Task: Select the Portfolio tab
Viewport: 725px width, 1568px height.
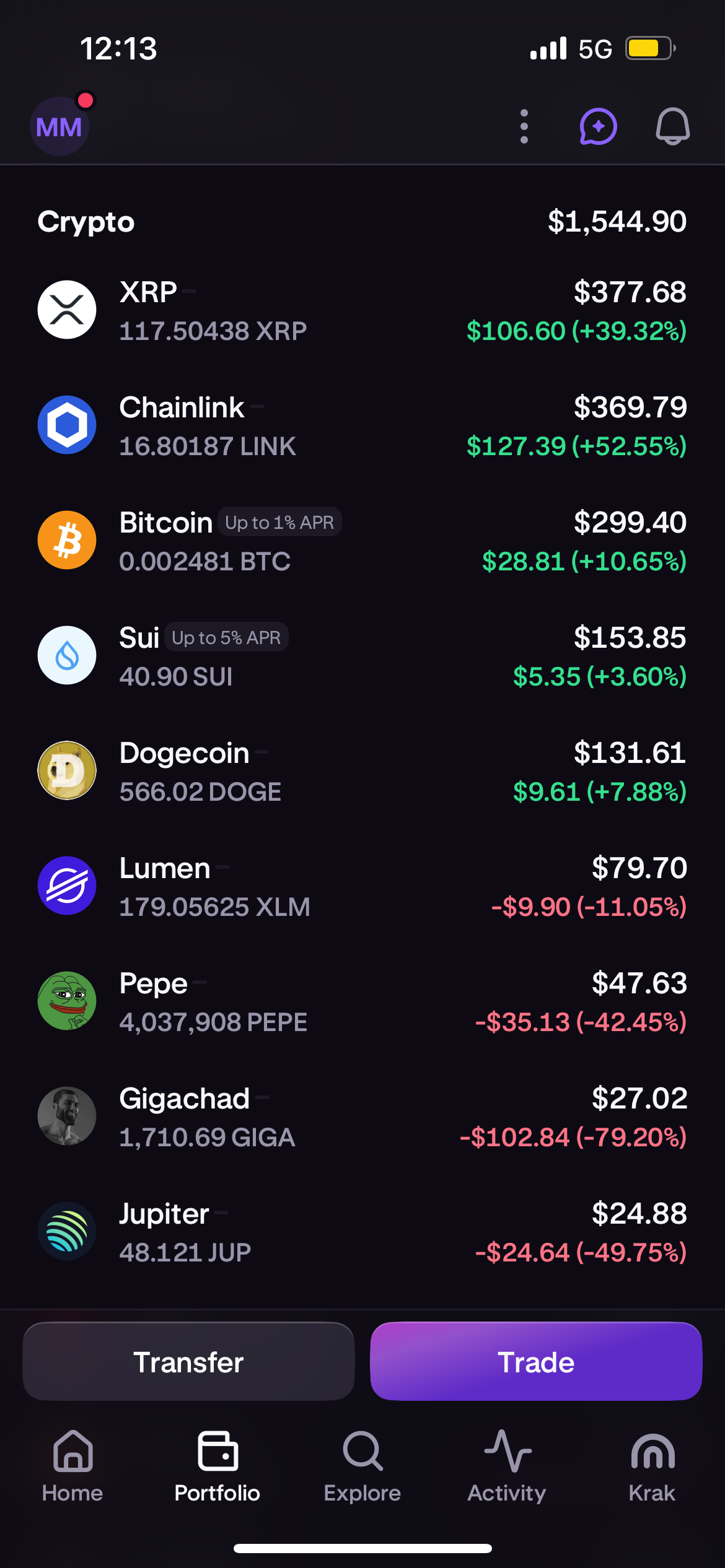Action: coord(217,1466)
